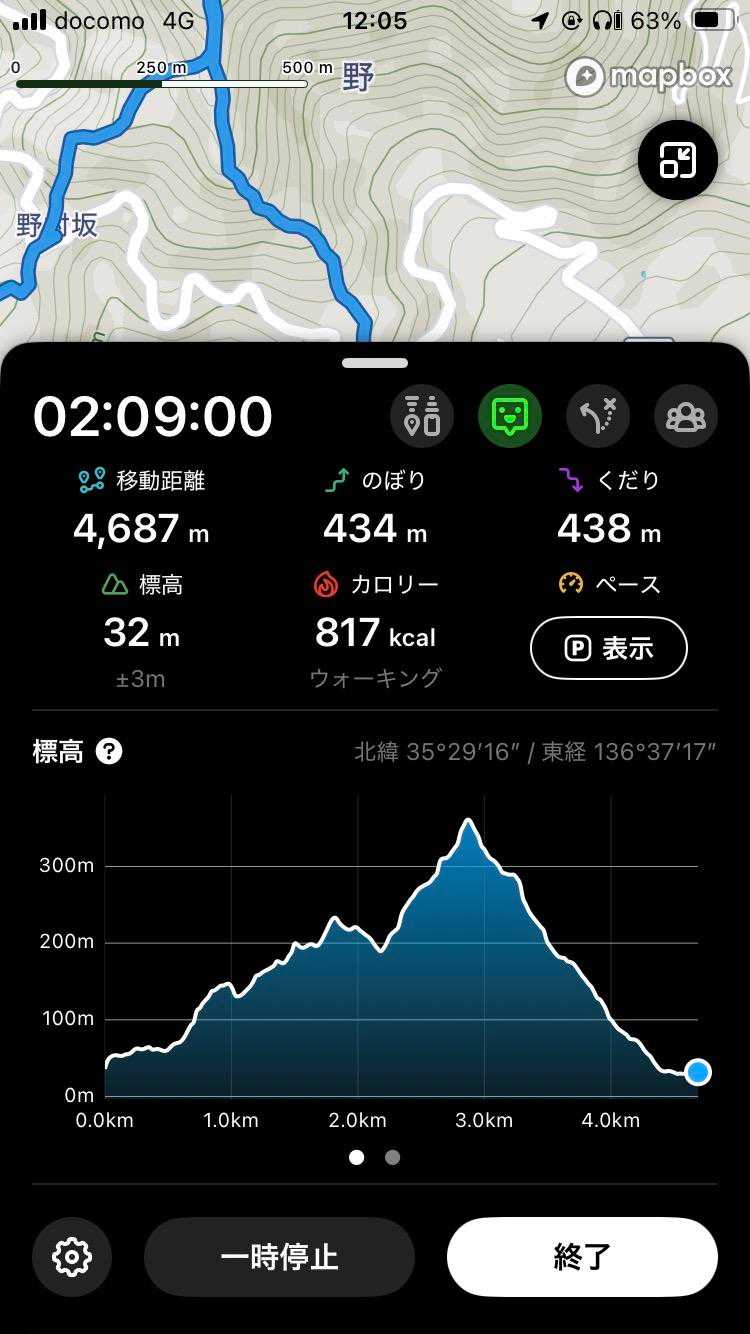Pause the activity with 一時停止
This screenshot has height=1334, width=750.
click(x=279, y=1257)
